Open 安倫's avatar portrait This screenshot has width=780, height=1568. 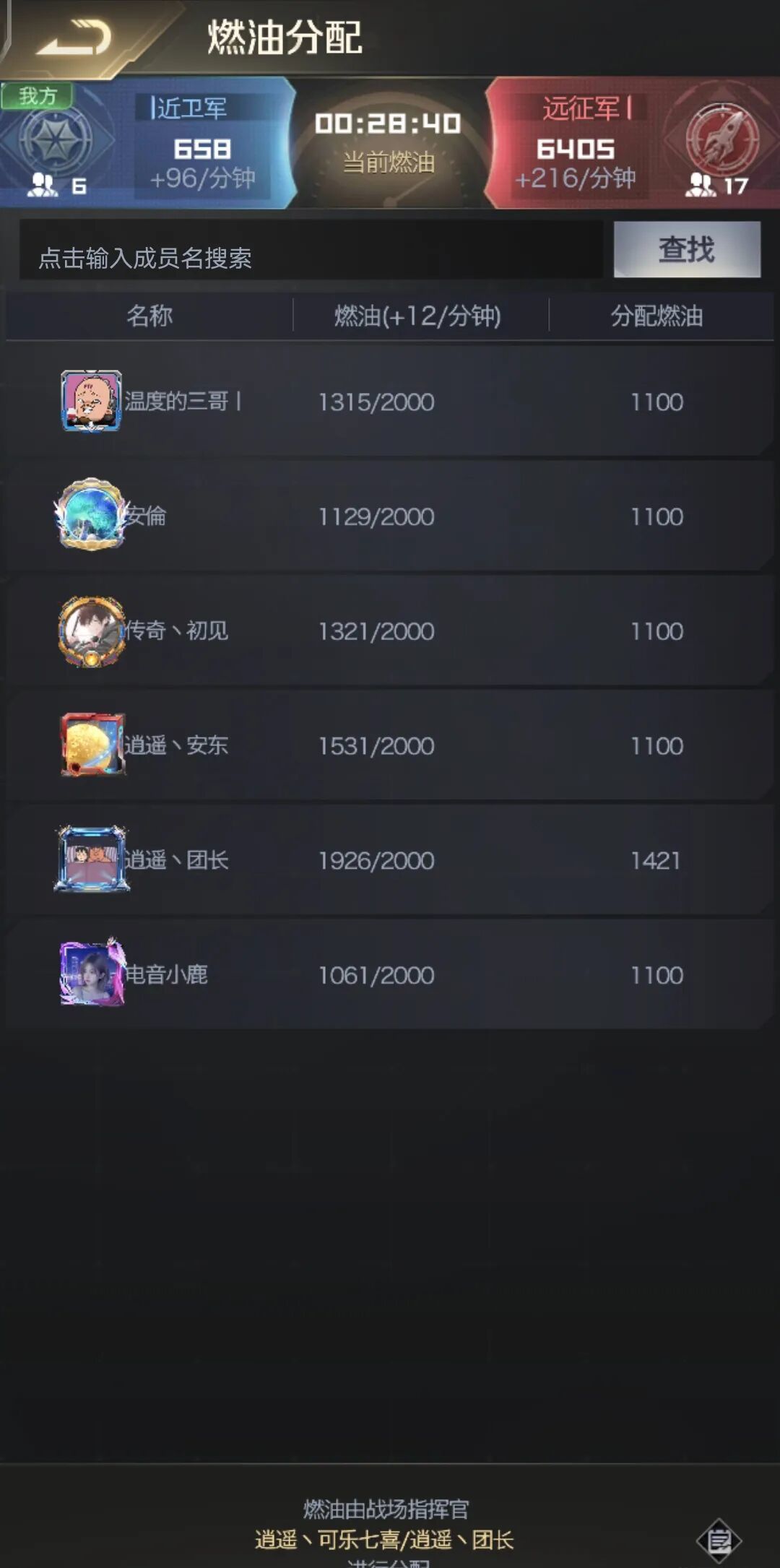90,516
